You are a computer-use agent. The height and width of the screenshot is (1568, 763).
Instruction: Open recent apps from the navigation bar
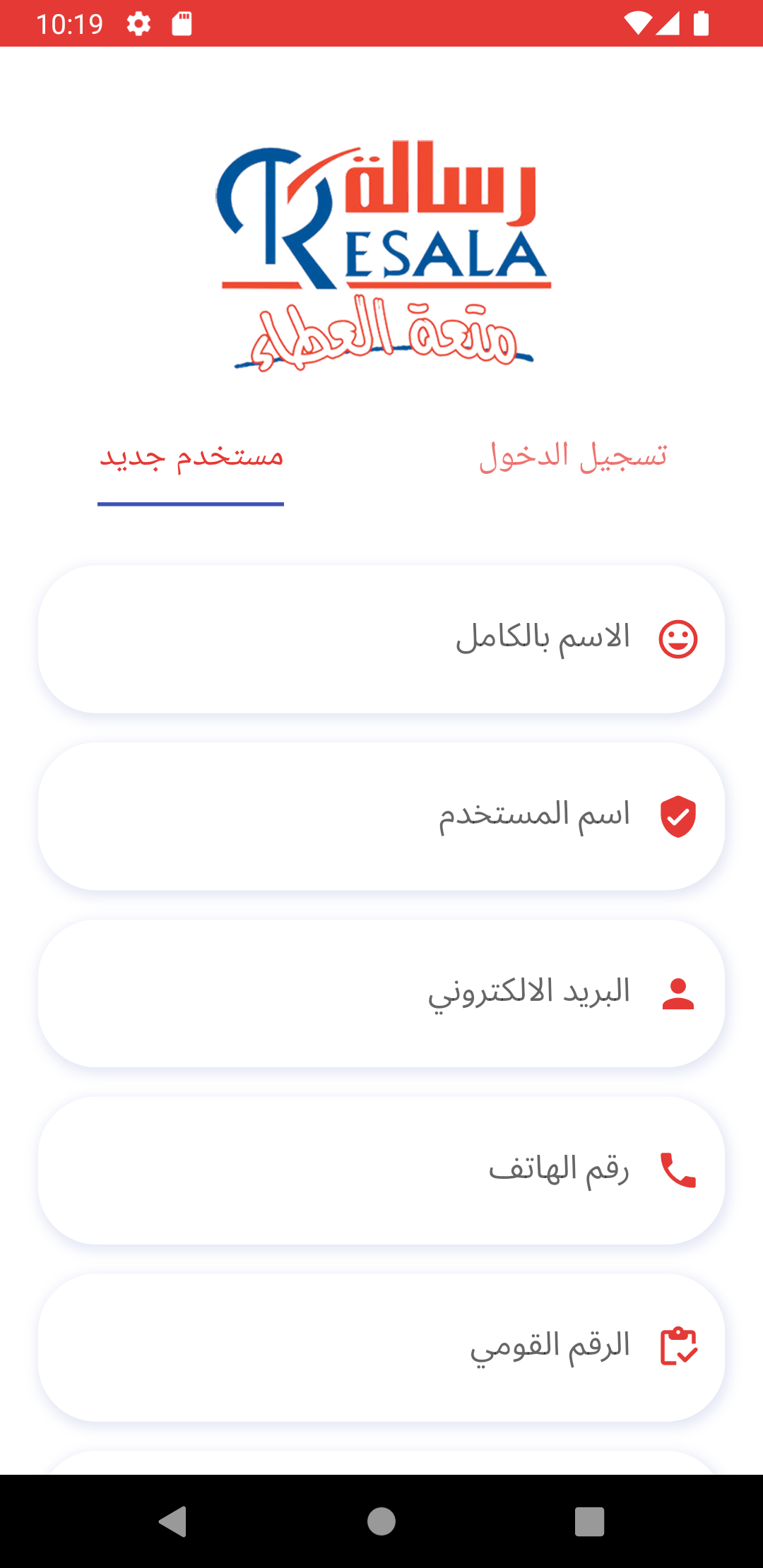(x=589, y=1521)
